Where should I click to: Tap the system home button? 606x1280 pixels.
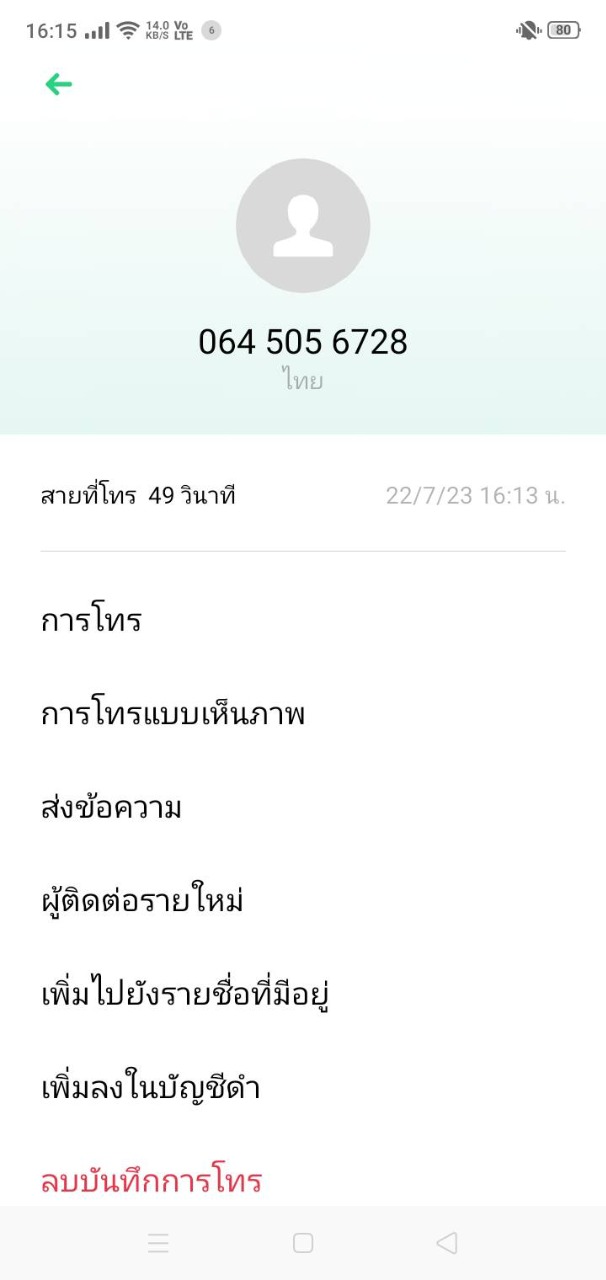tap(303, 1243)
